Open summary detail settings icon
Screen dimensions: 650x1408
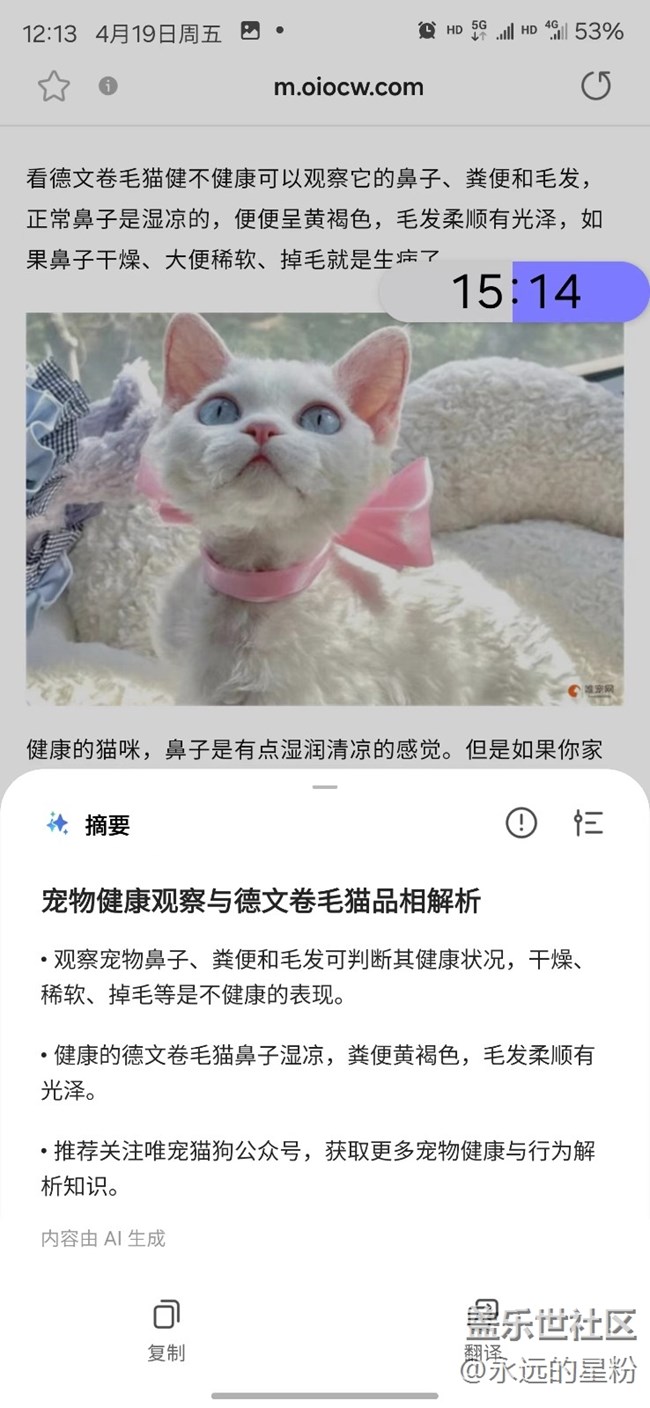[x=588, y=823]
